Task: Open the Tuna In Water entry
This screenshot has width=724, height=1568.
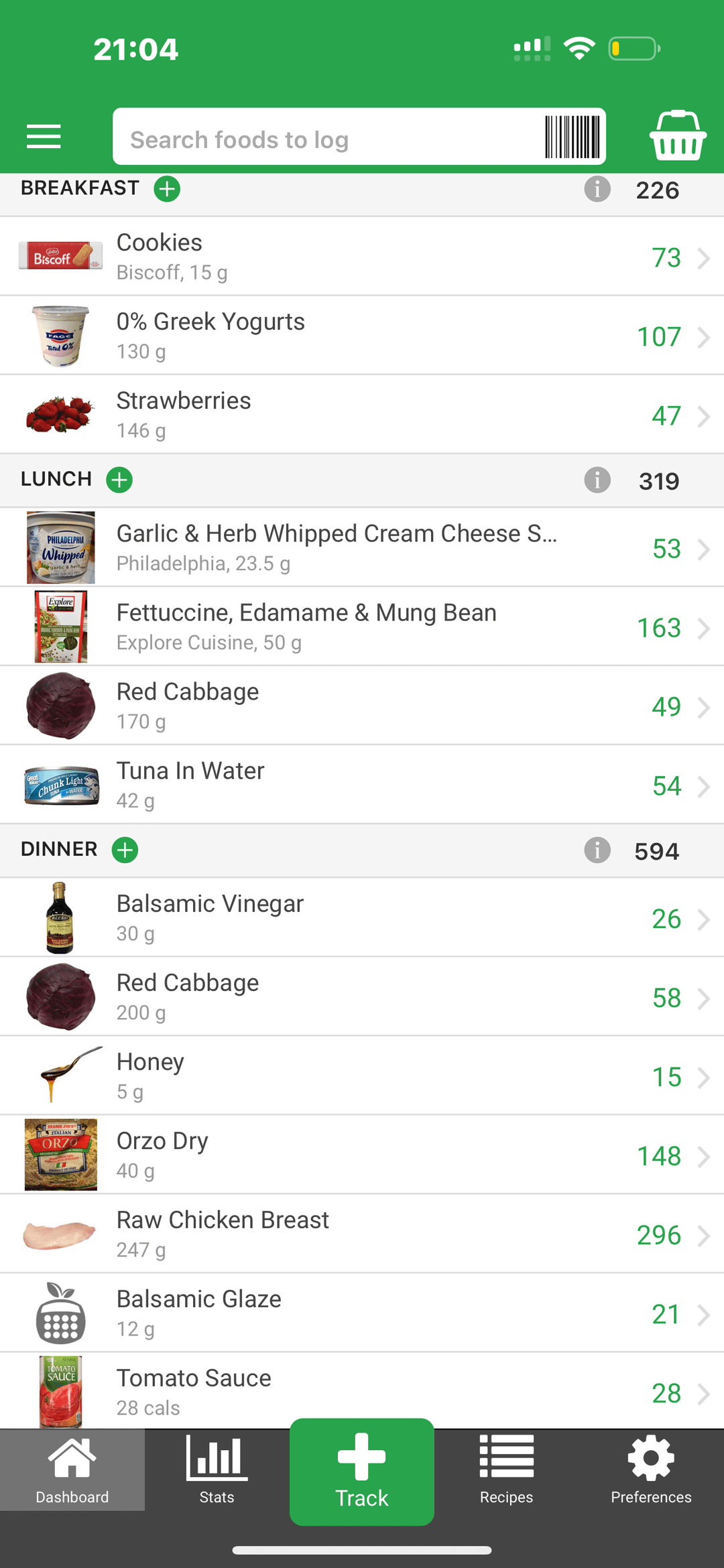Action: click(x=362, y=785)
